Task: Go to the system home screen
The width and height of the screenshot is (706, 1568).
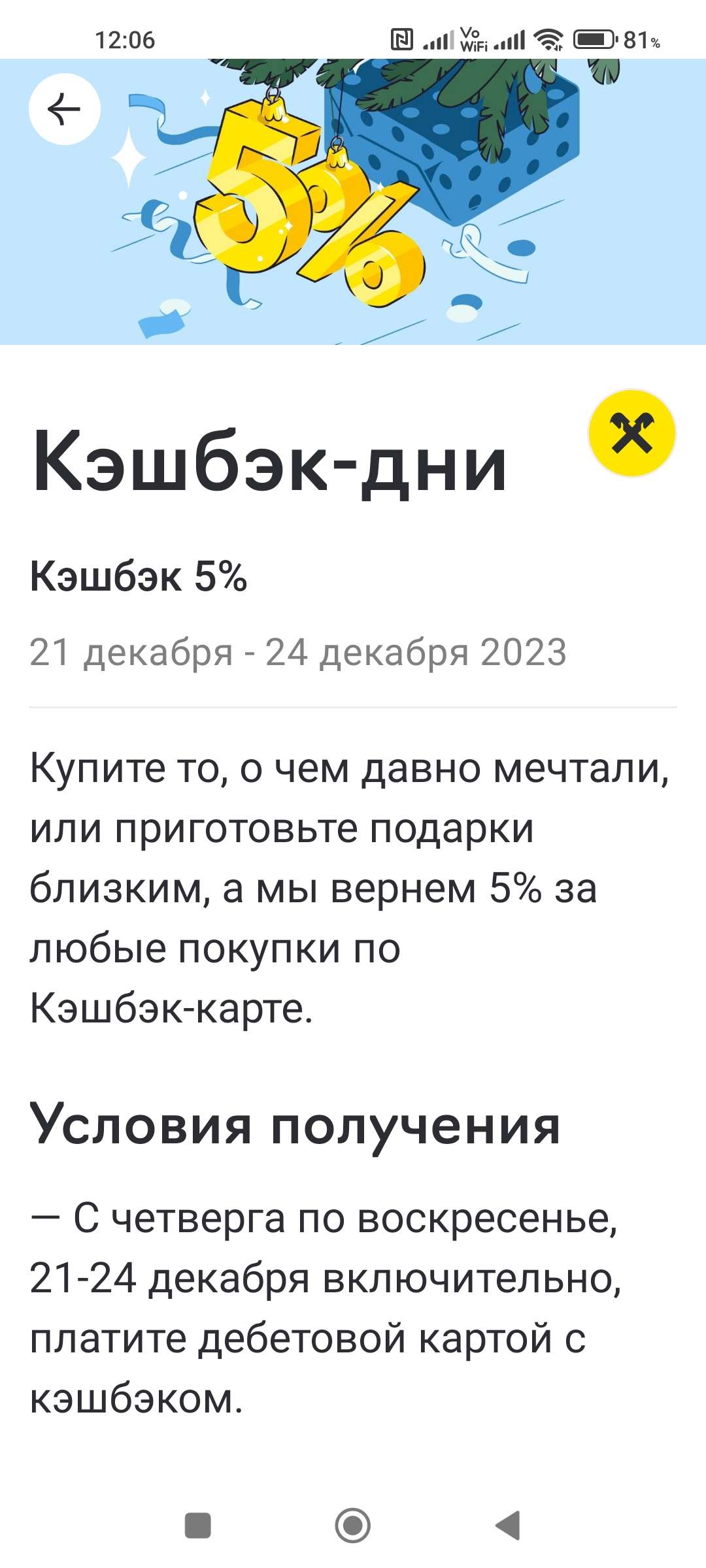Action: 352,1526
